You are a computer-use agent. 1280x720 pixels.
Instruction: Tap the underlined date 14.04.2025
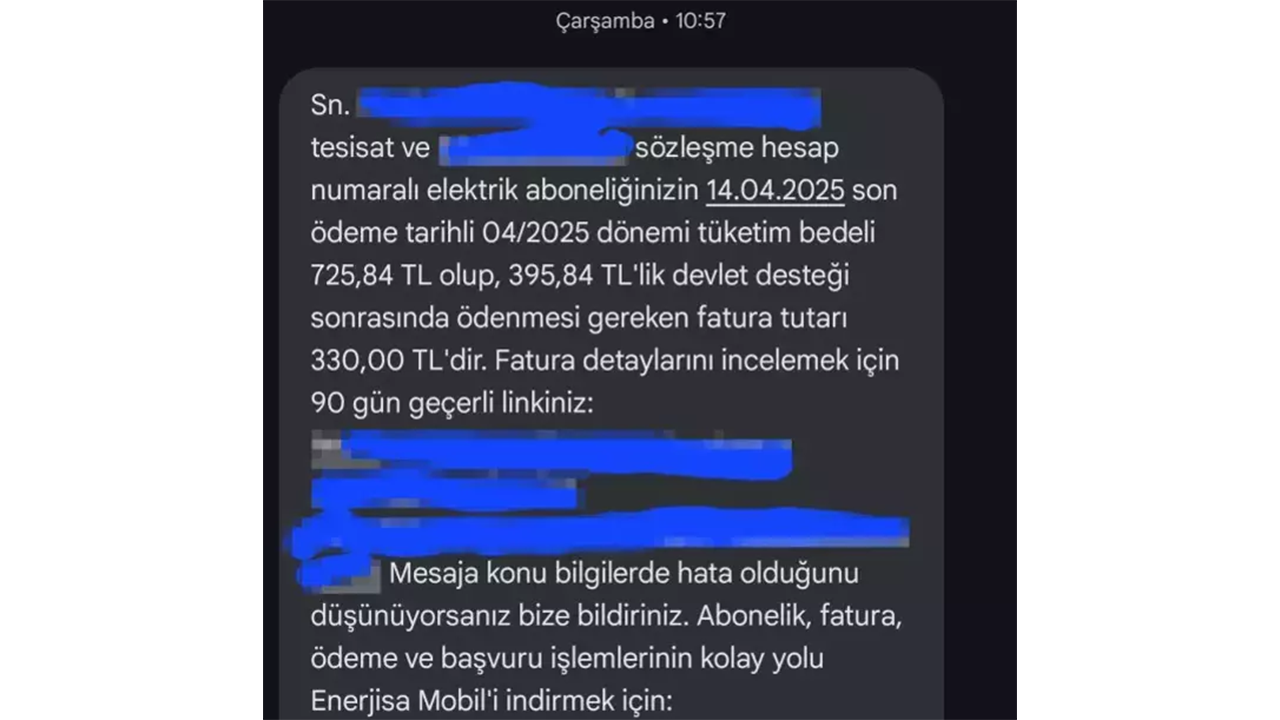coord(775,191)
